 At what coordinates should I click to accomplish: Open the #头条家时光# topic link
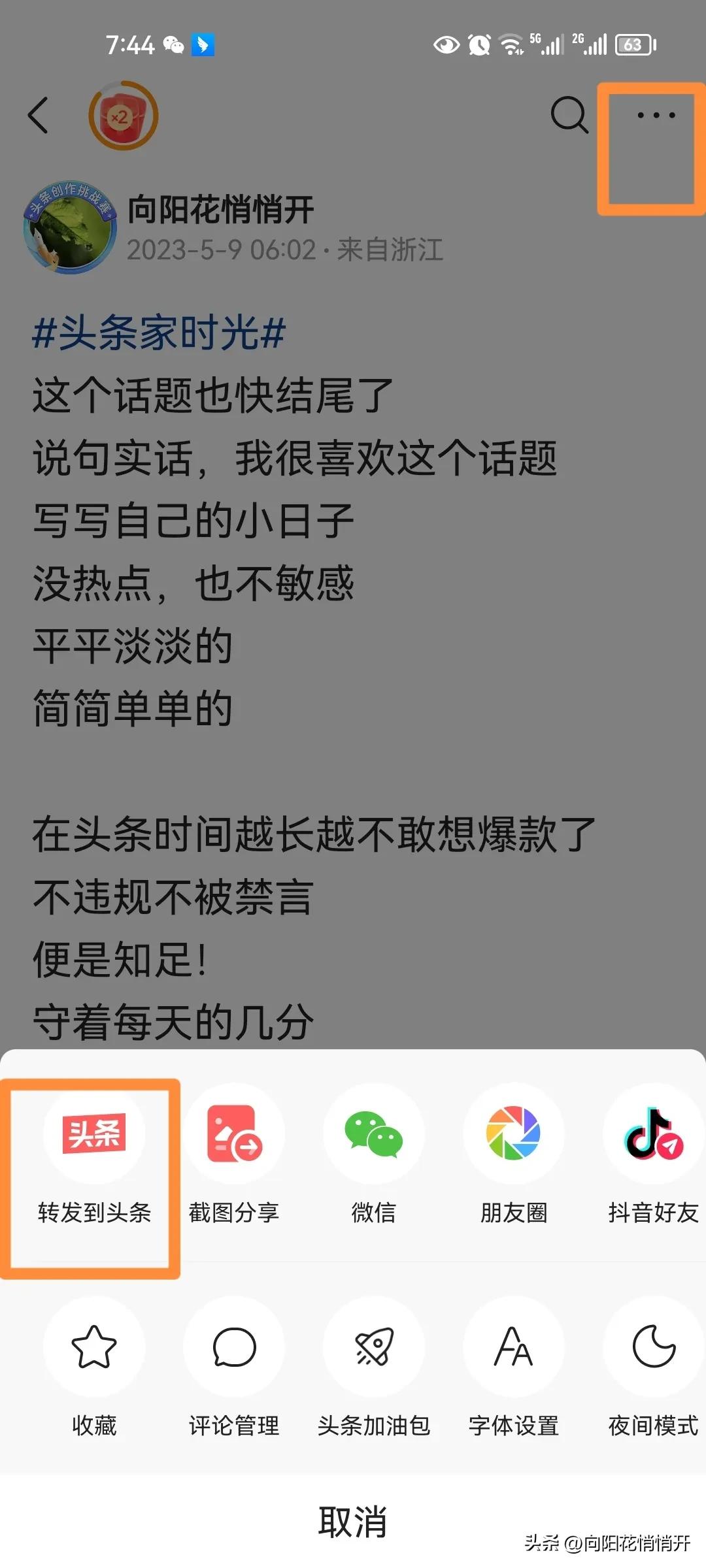157,333
